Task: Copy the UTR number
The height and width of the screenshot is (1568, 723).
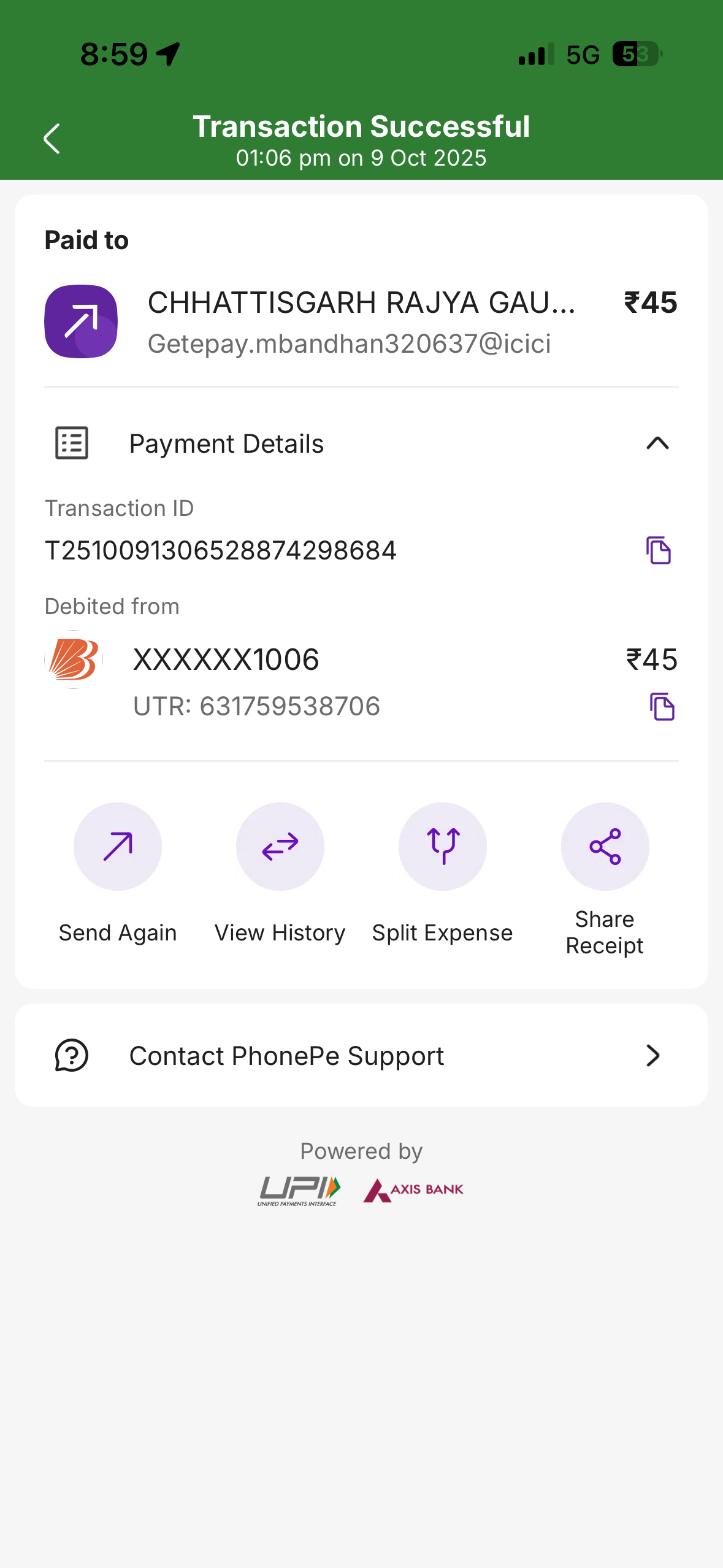Action: 662,707
